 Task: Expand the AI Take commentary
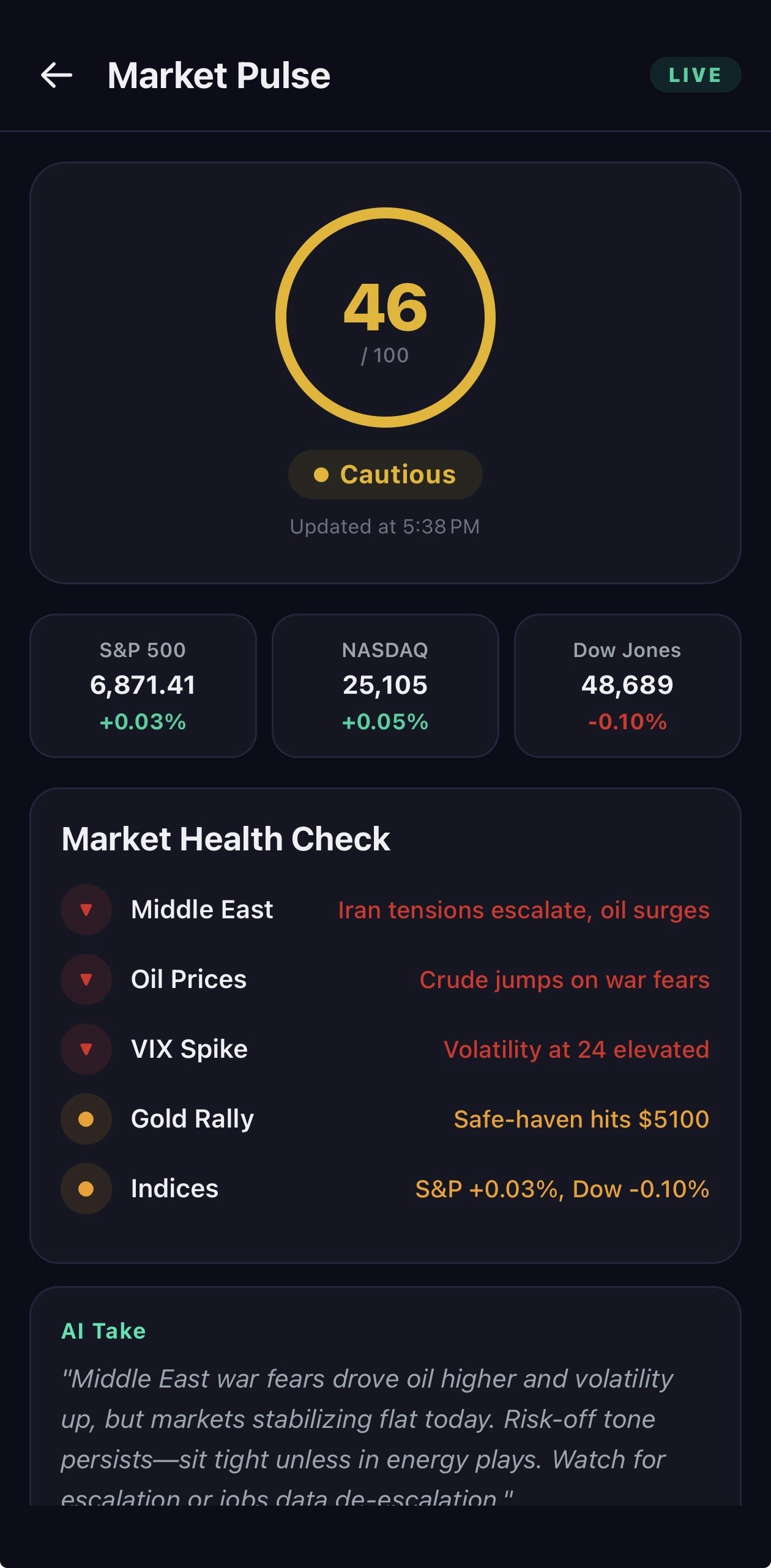[x=103, y=1329]
